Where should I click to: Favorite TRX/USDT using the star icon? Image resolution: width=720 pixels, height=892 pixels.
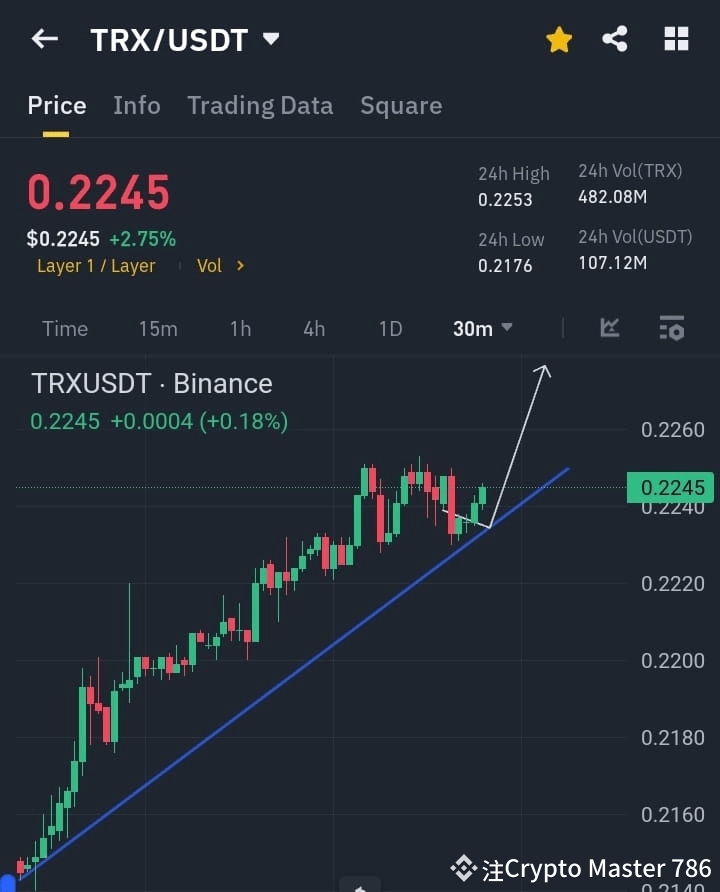click(x=559, y=39)
